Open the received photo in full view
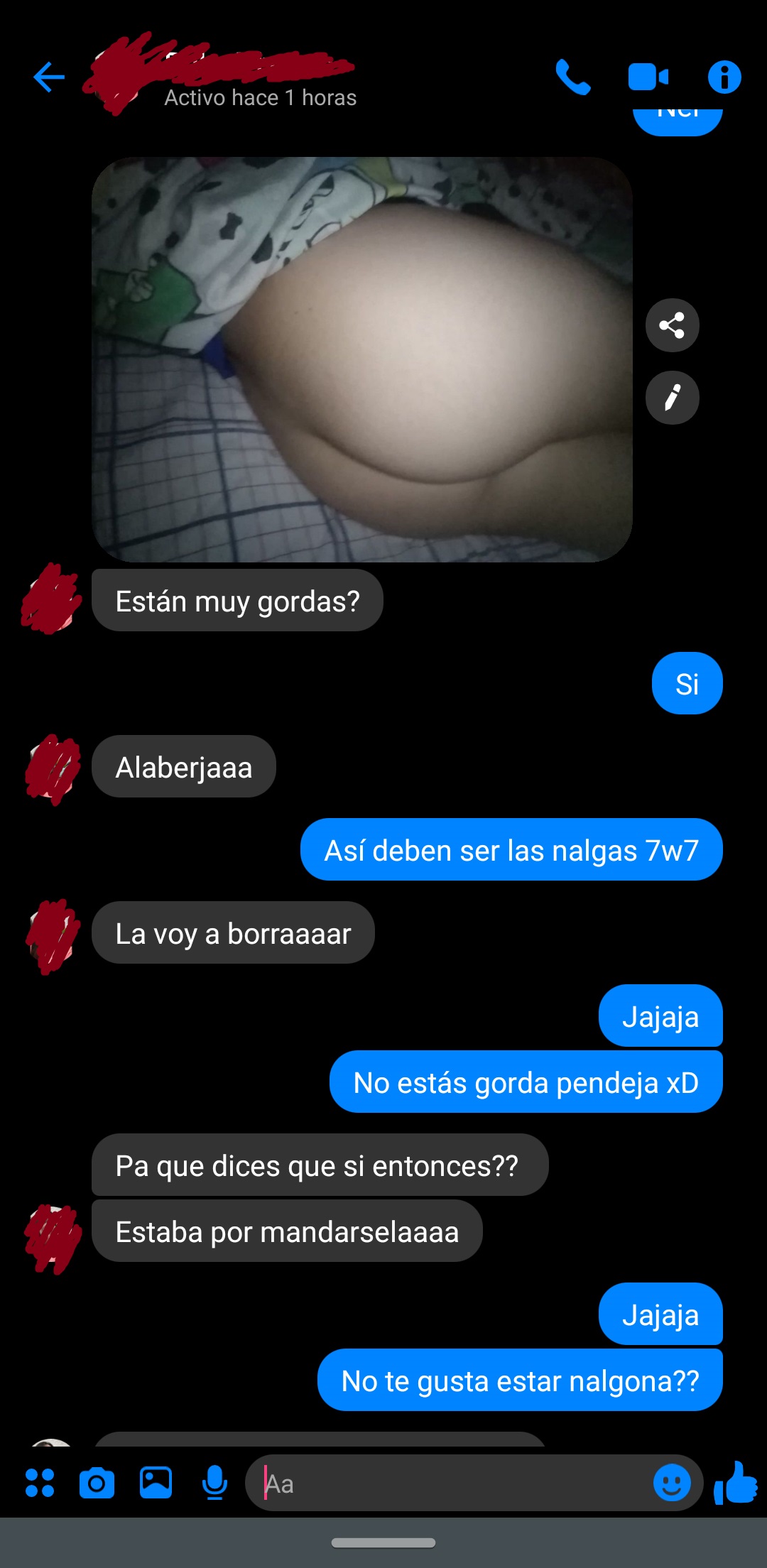Screen dimensions: 767x1568 [x=362, y=359]
